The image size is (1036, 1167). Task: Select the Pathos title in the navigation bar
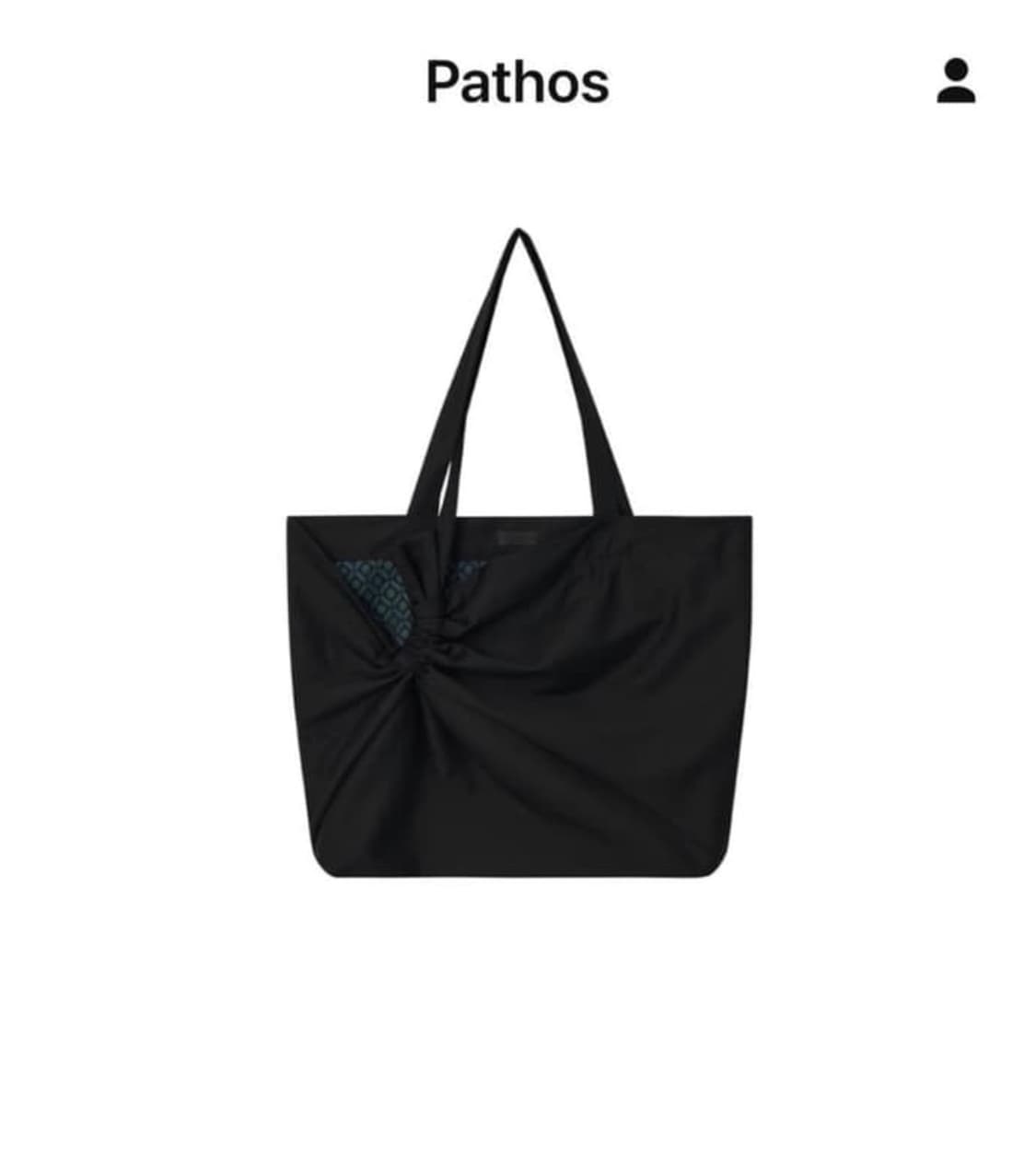(518, 85)
